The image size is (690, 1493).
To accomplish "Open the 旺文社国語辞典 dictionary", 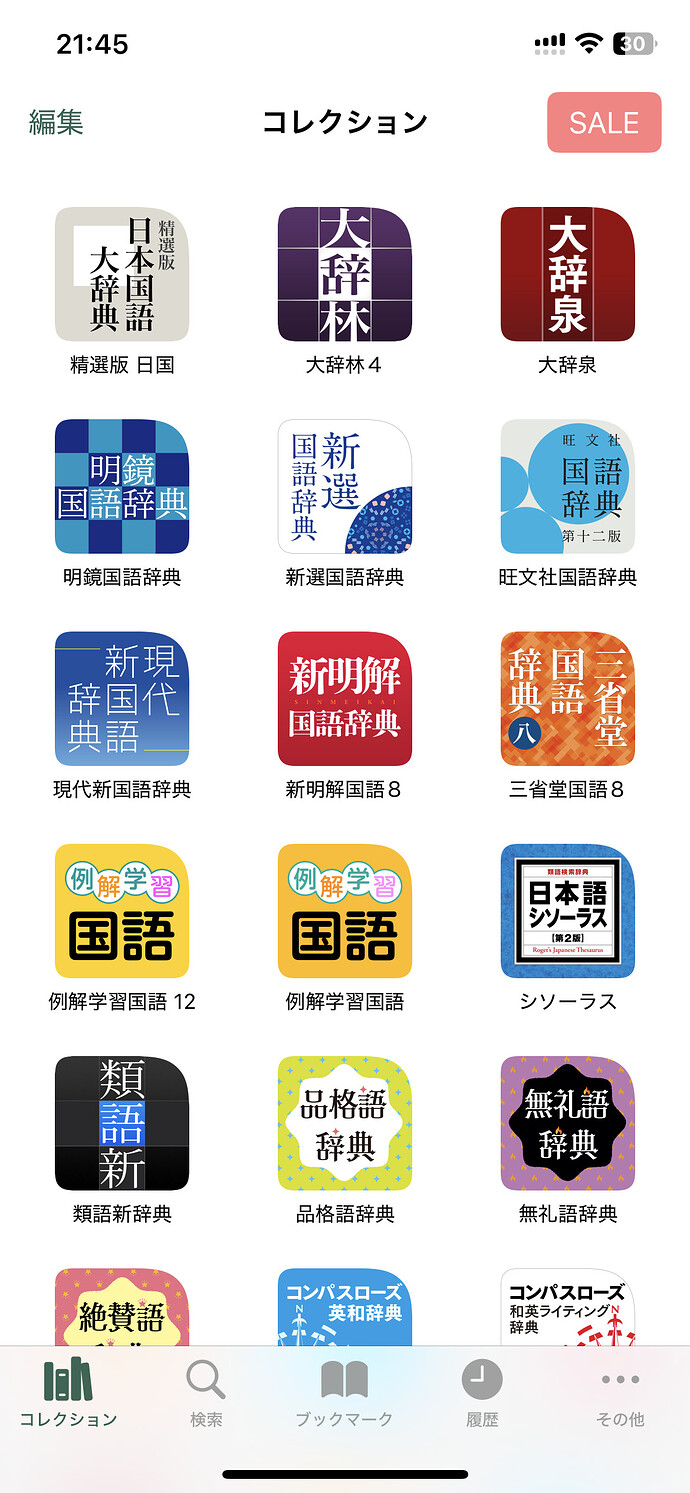I will (567, 487).
